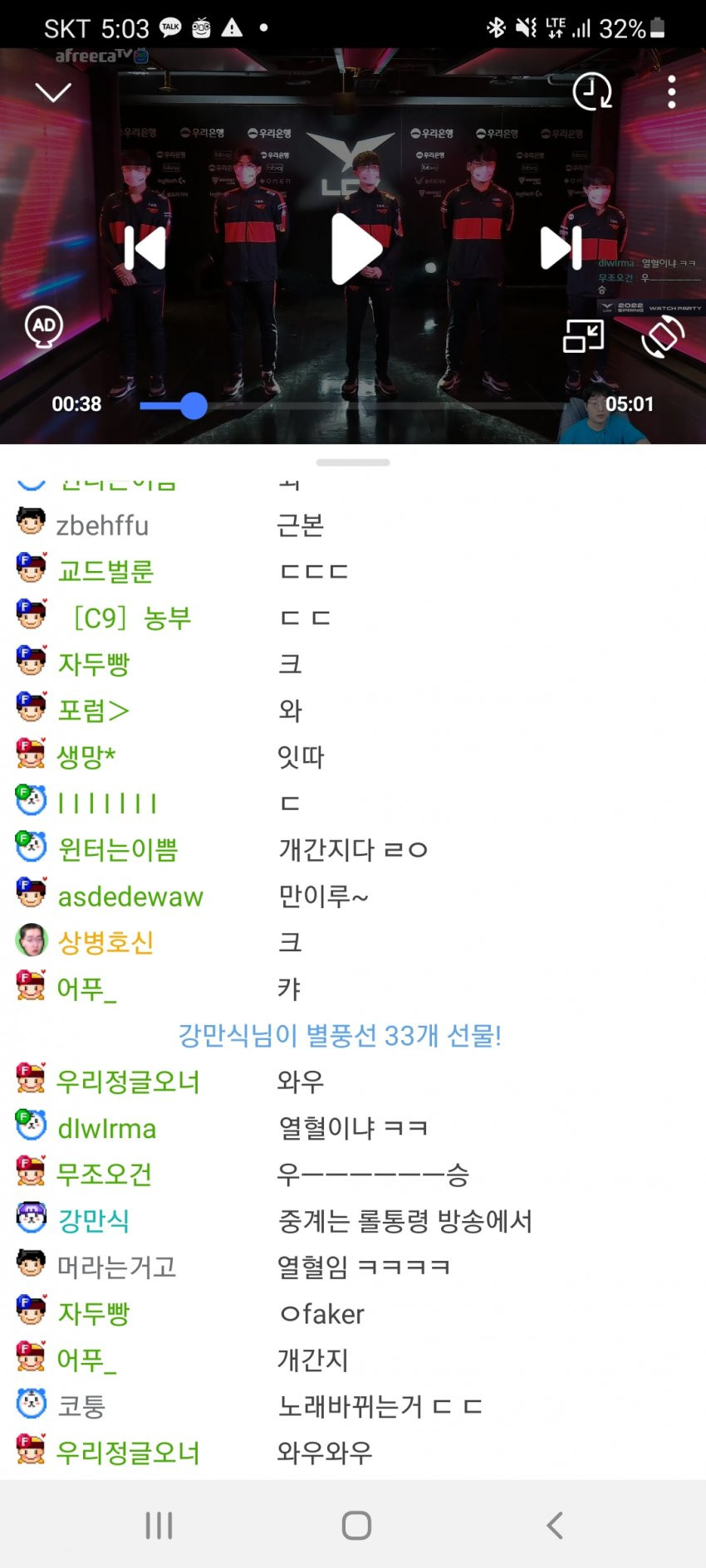Go back using the system back button

point(555,1525)
